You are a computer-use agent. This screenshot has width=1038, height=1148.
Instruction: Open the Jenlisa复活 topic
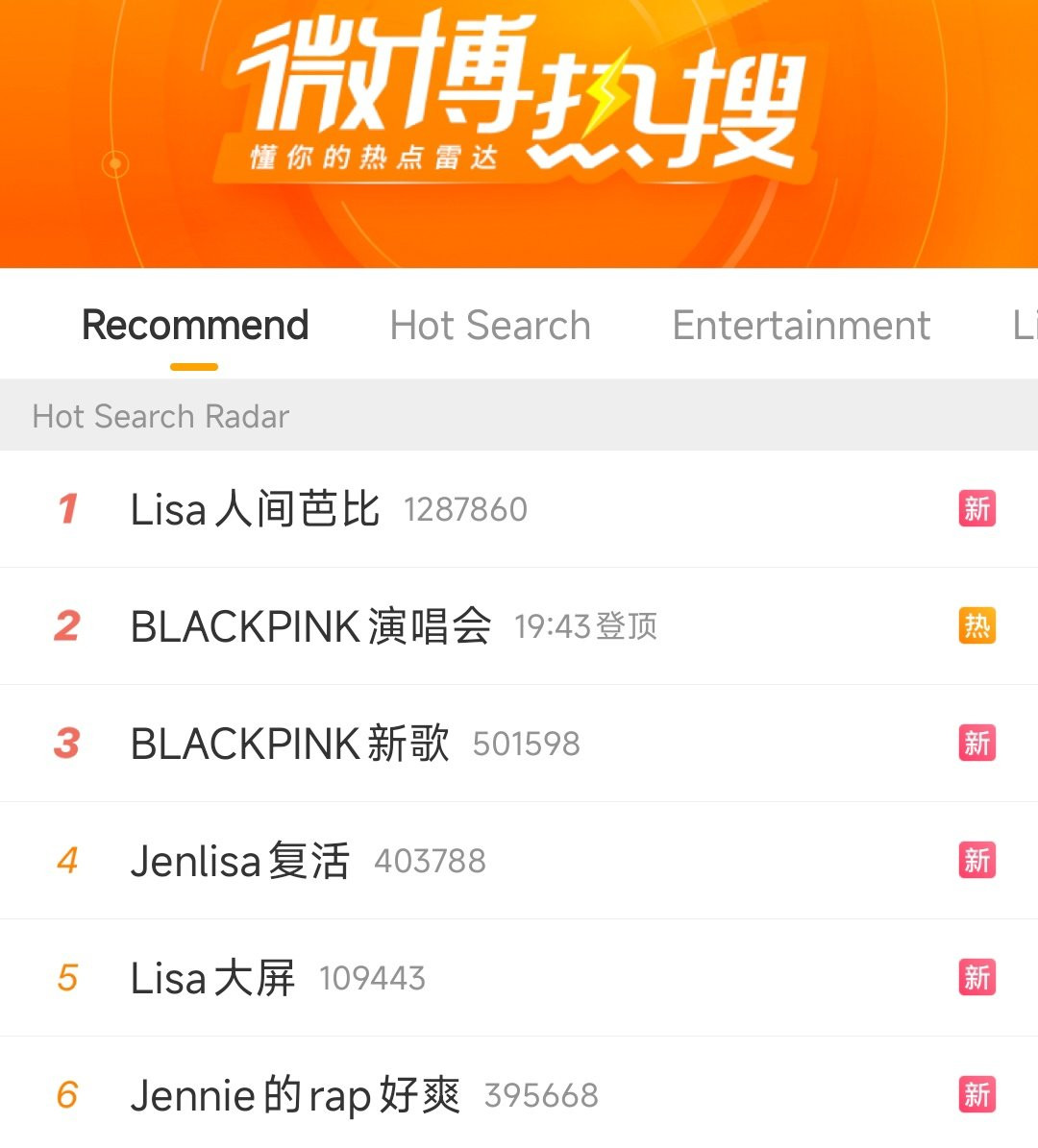click(x=240, y=861)
